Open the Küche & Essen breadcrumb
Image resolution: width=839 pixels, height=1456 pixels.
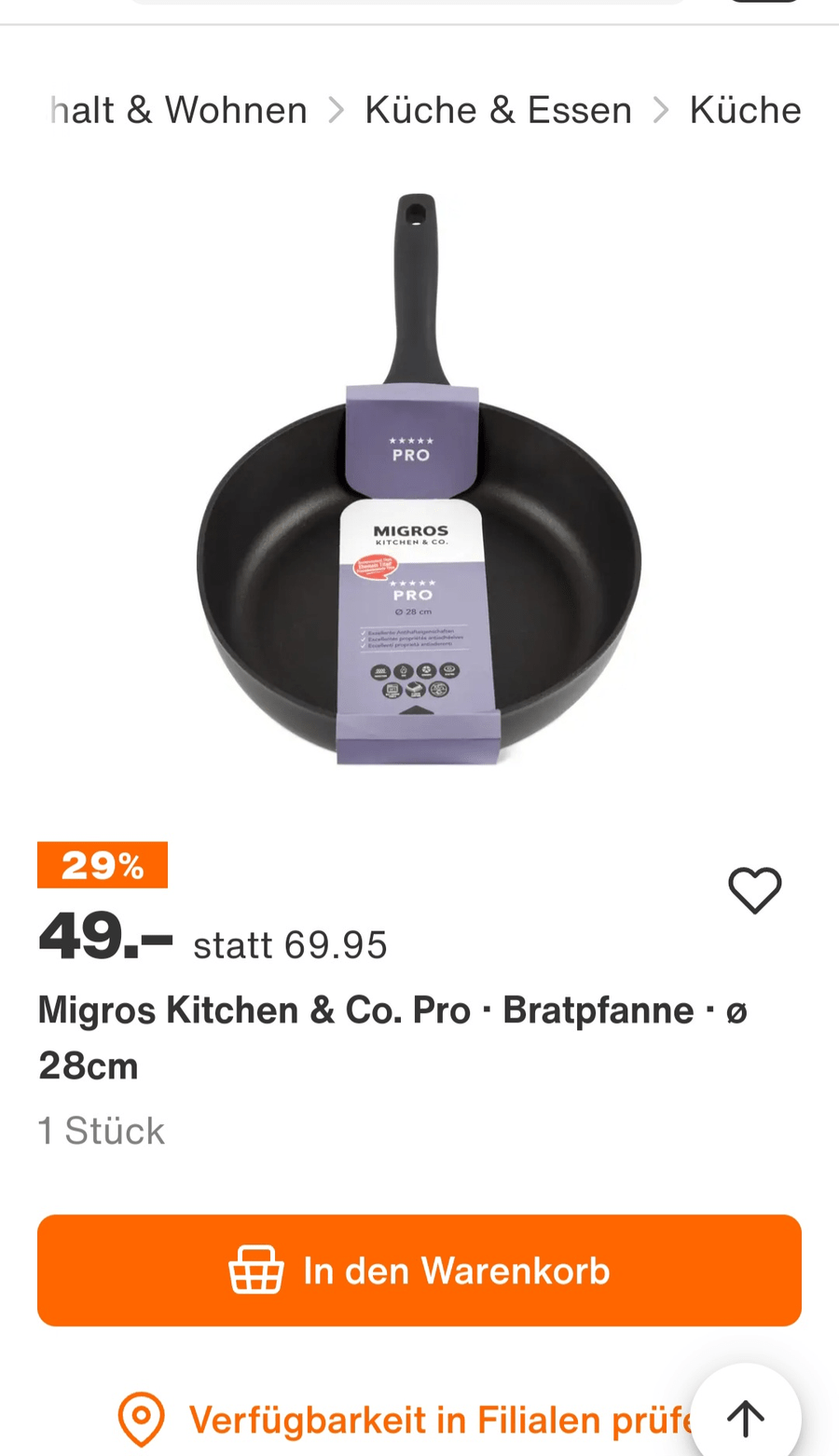(498, 110)
